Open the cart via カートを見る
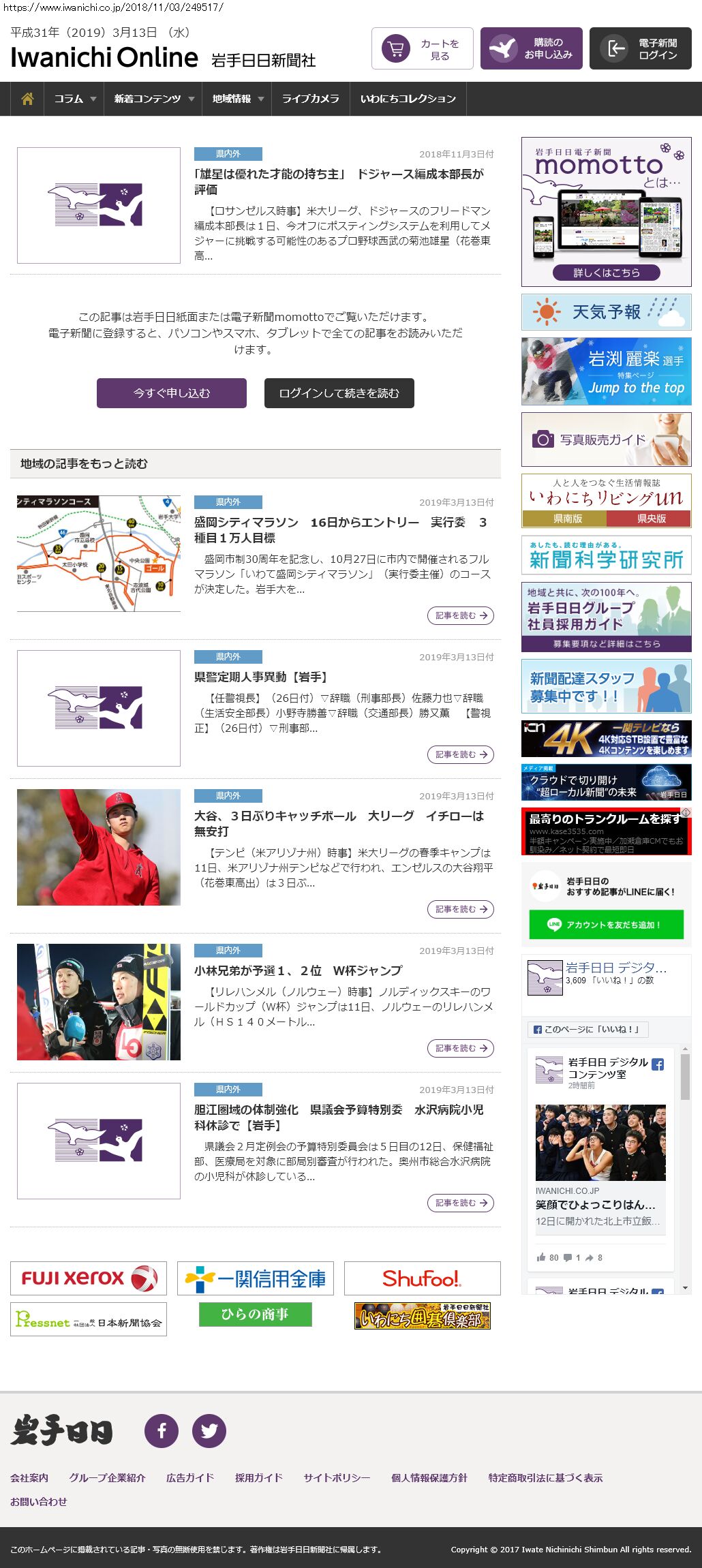 pyautogui.click(x=422, y=48)
